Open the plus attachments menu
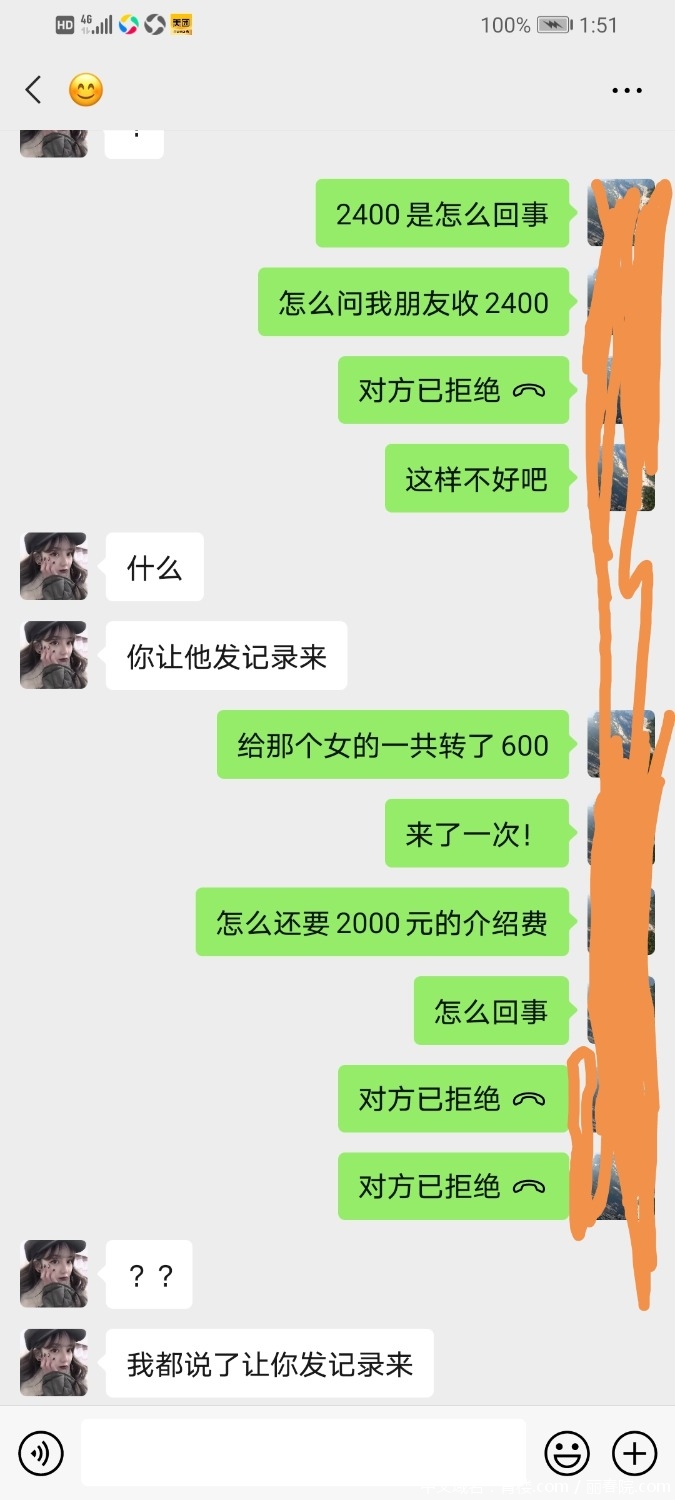The height and width of the screenshot is (1500, 675). coord(634,1452)
